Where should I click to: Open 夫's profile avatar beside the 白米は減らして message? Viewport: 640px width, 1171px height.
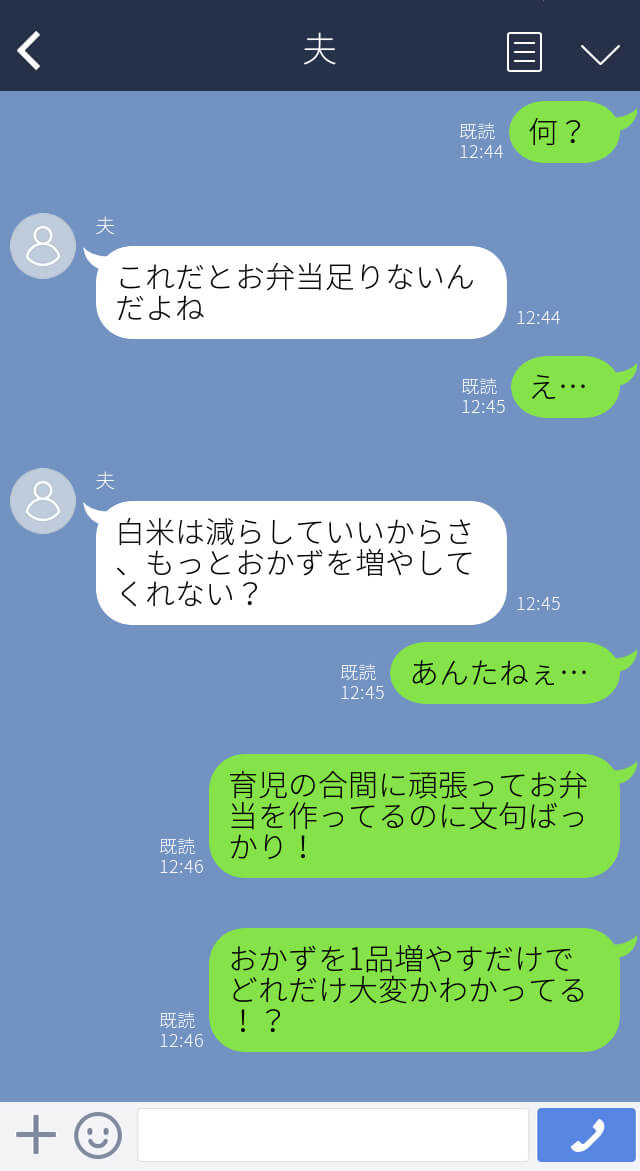pyautogui.click(x=43, y=500)
